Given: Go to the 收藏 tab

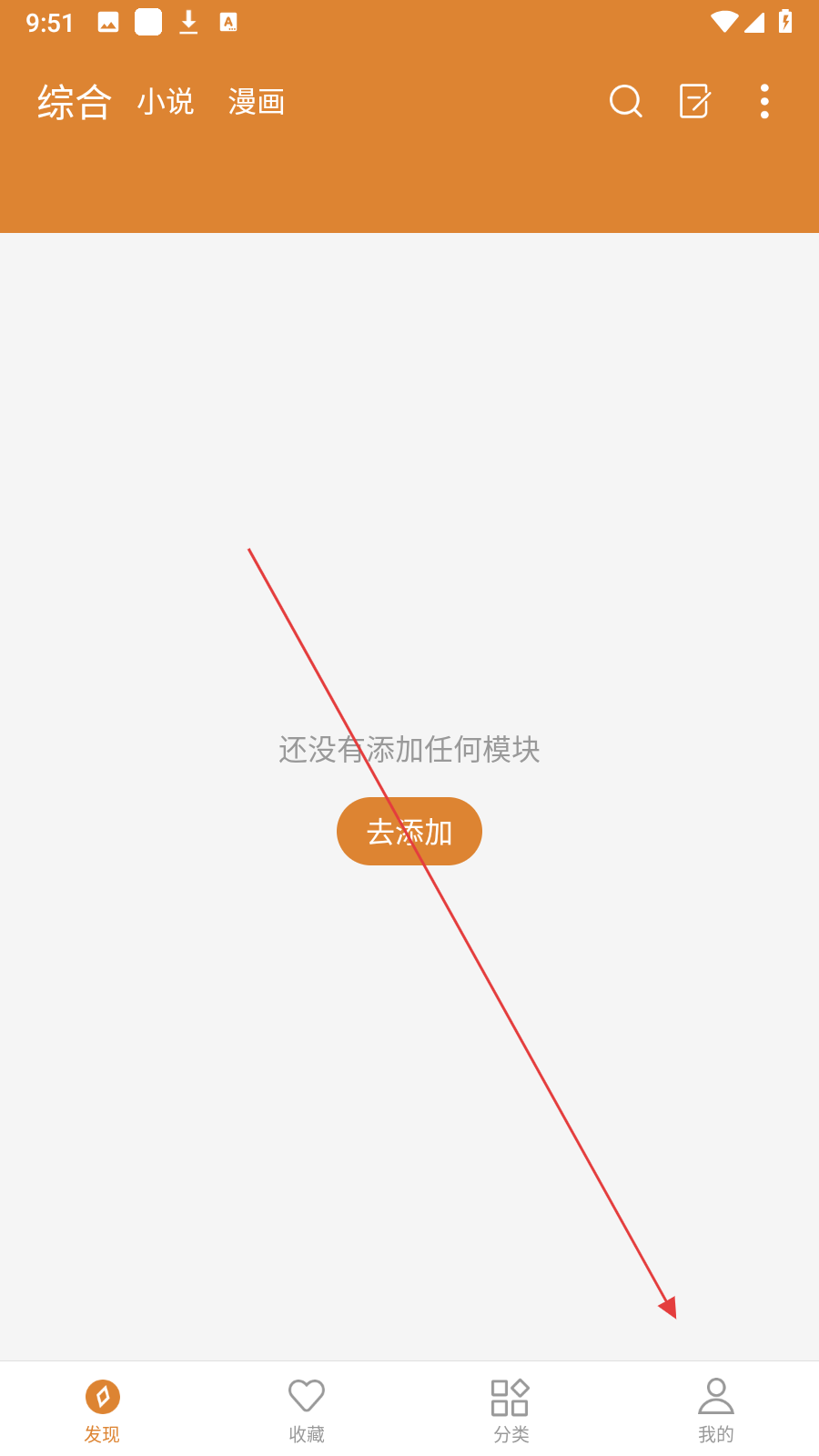Looking at the screenshot, I should tap(307, 1409).
